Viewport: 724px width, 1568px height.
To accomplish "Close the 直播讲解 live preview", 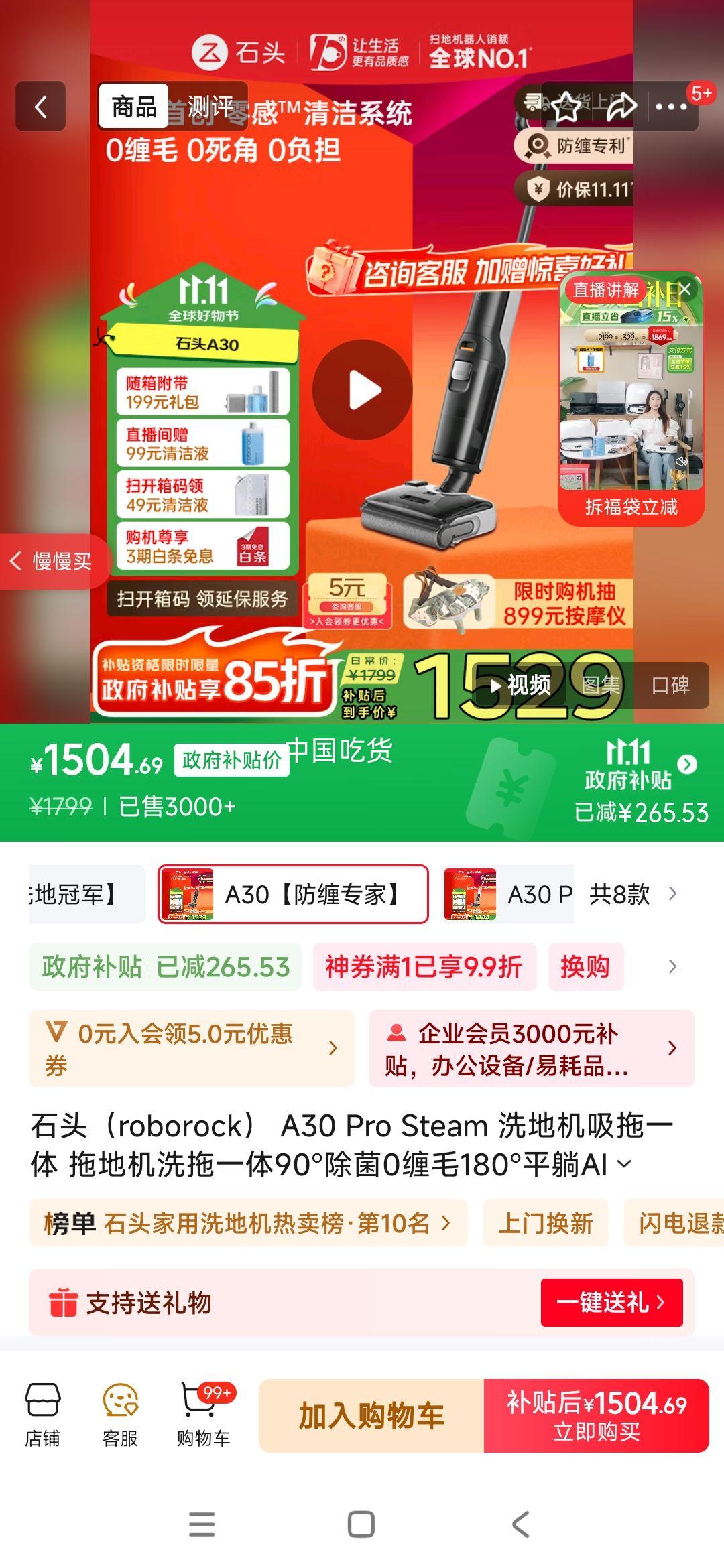I will click(x=685, y=289).
